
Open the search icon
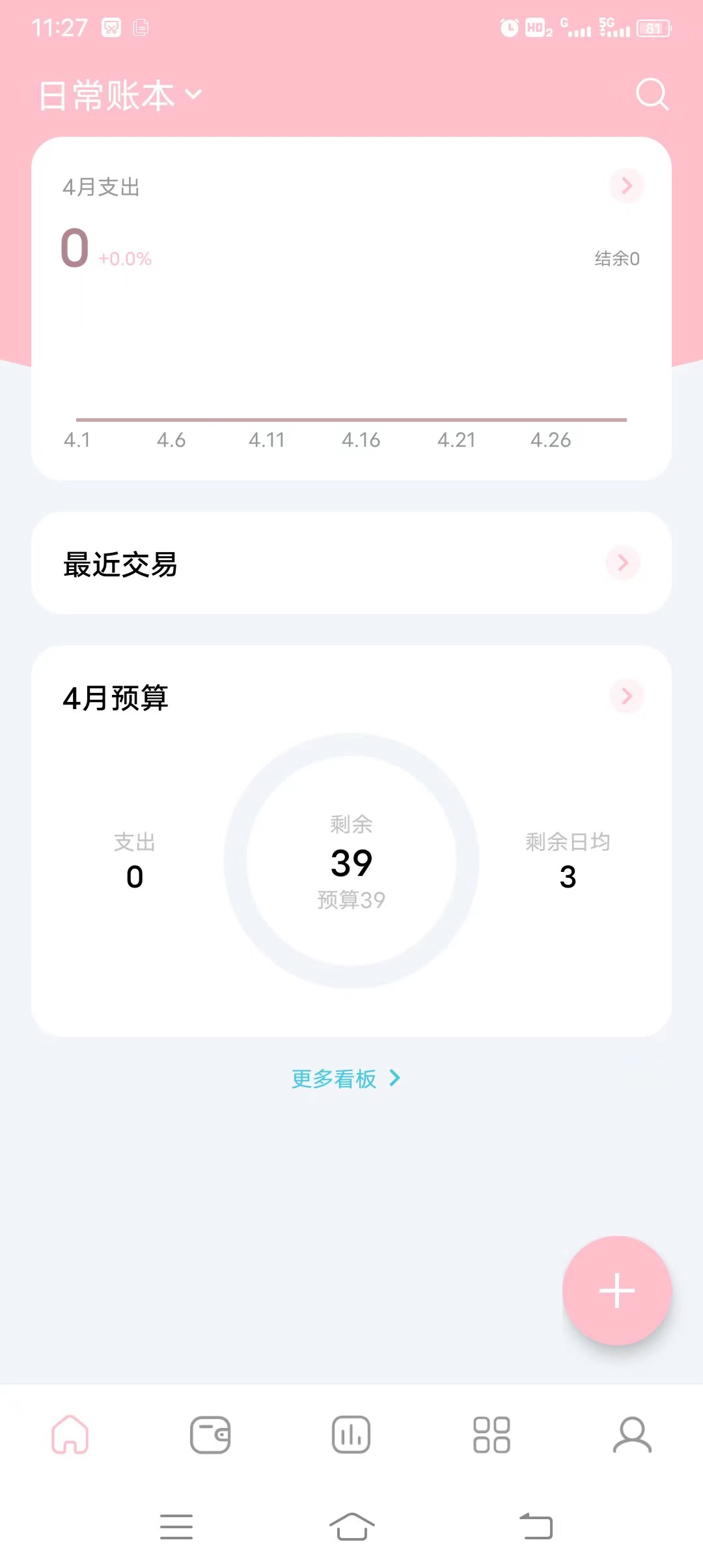tap(652, 95)
